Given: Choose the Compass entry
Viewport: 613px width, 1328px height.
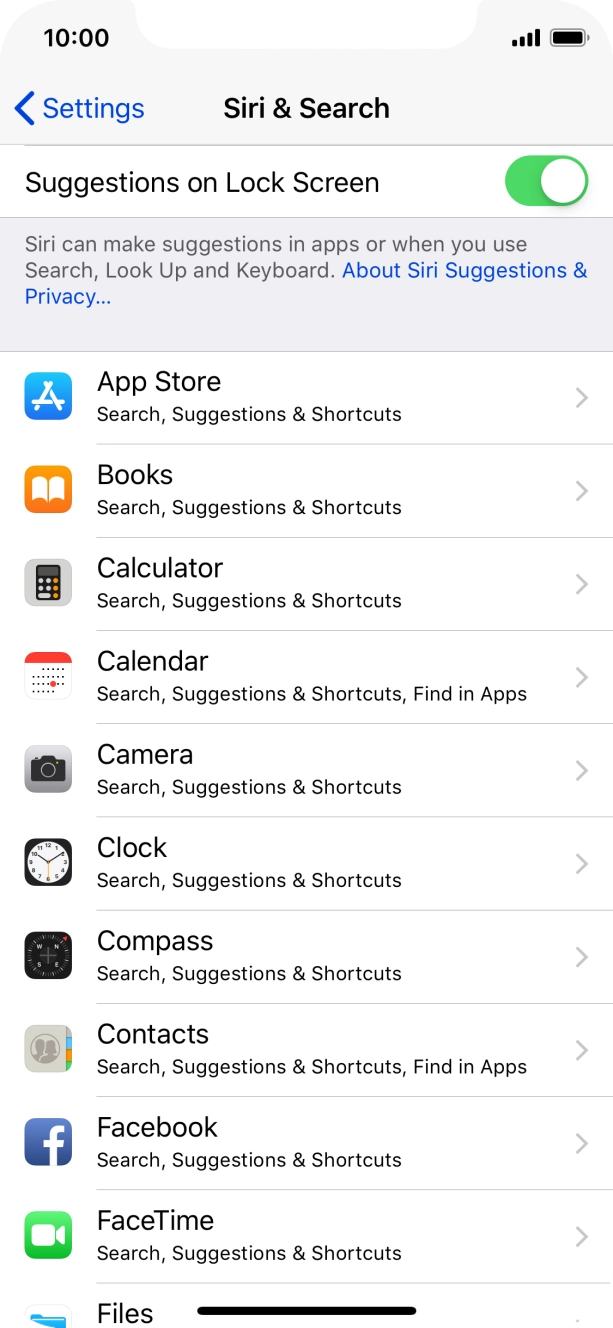Looking at the screenshot, I should point(306,956).
